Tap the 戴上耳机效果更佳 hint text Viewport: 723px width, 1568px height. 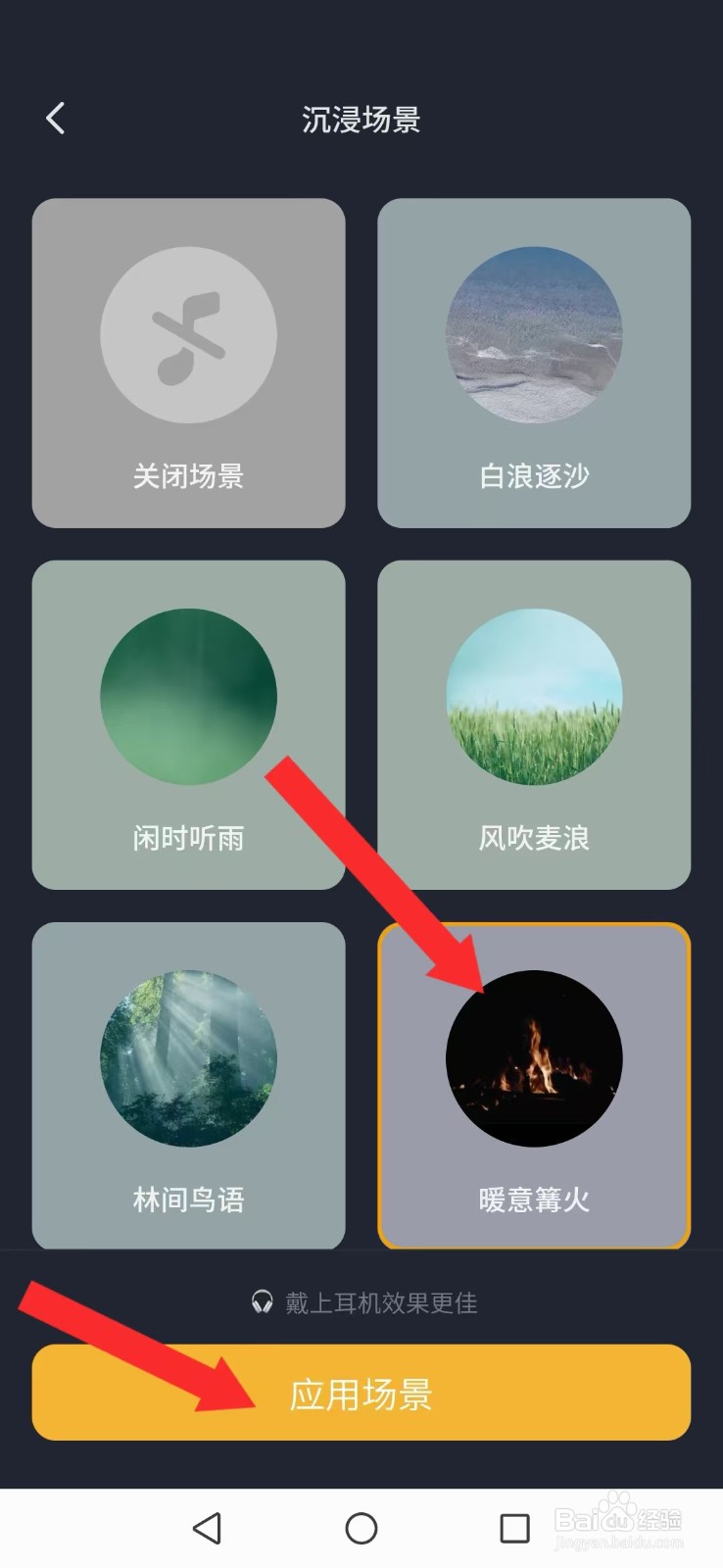pos(382,1302)
